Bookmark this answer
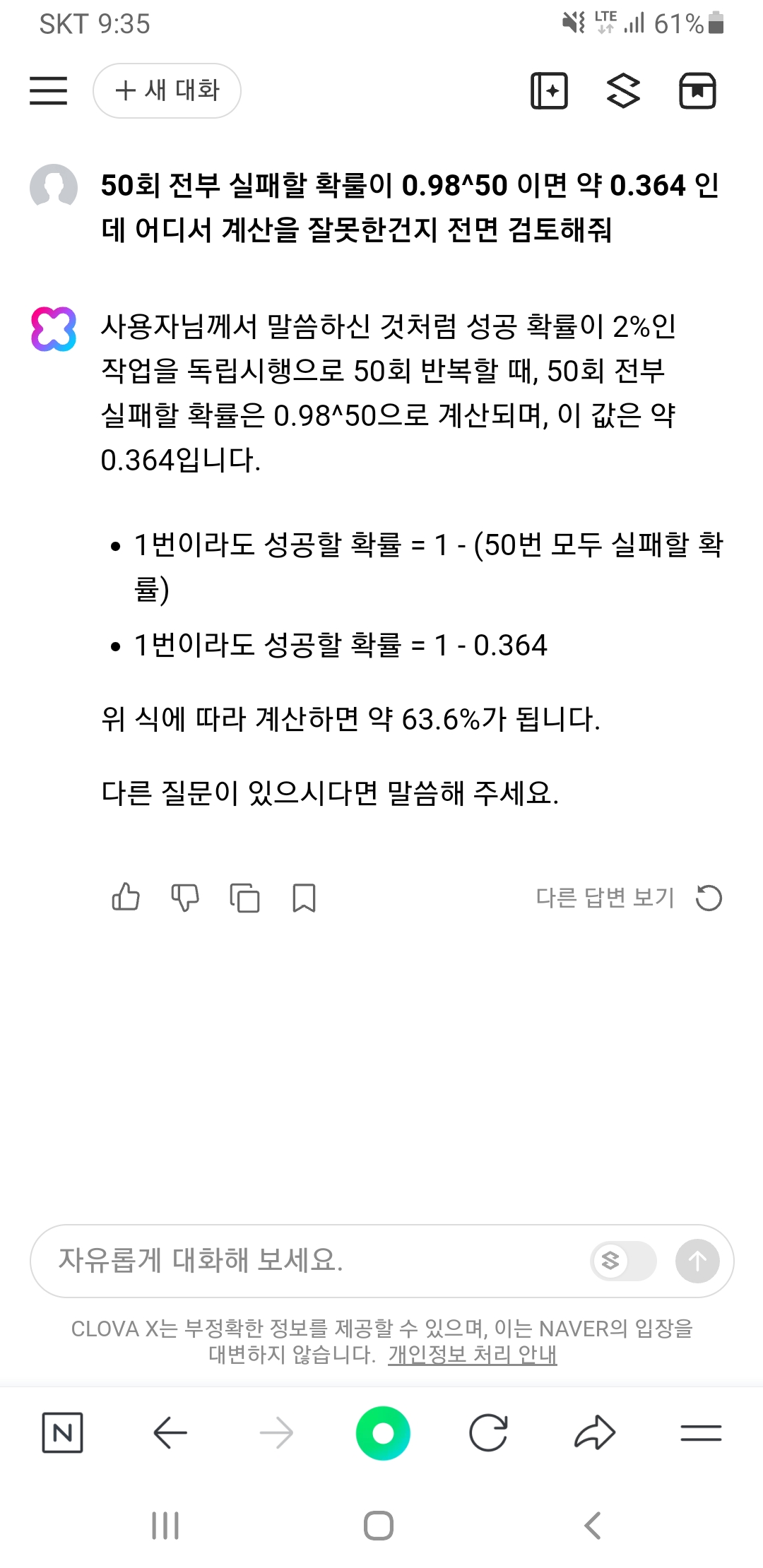Viewport: 763px width, 1568px height. point(304,898)
